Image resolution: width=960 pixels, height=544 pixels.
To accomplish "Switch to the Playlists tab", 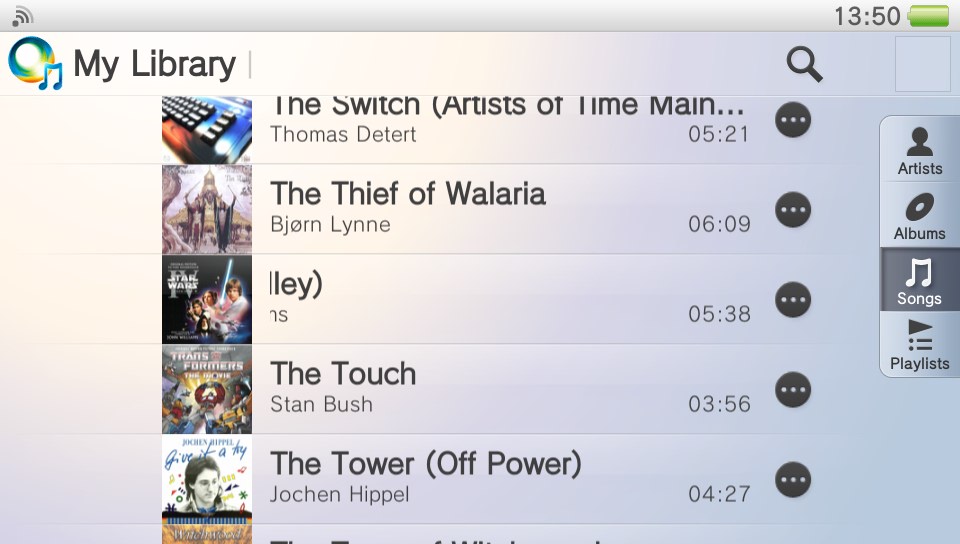I will tap(919, 345).
